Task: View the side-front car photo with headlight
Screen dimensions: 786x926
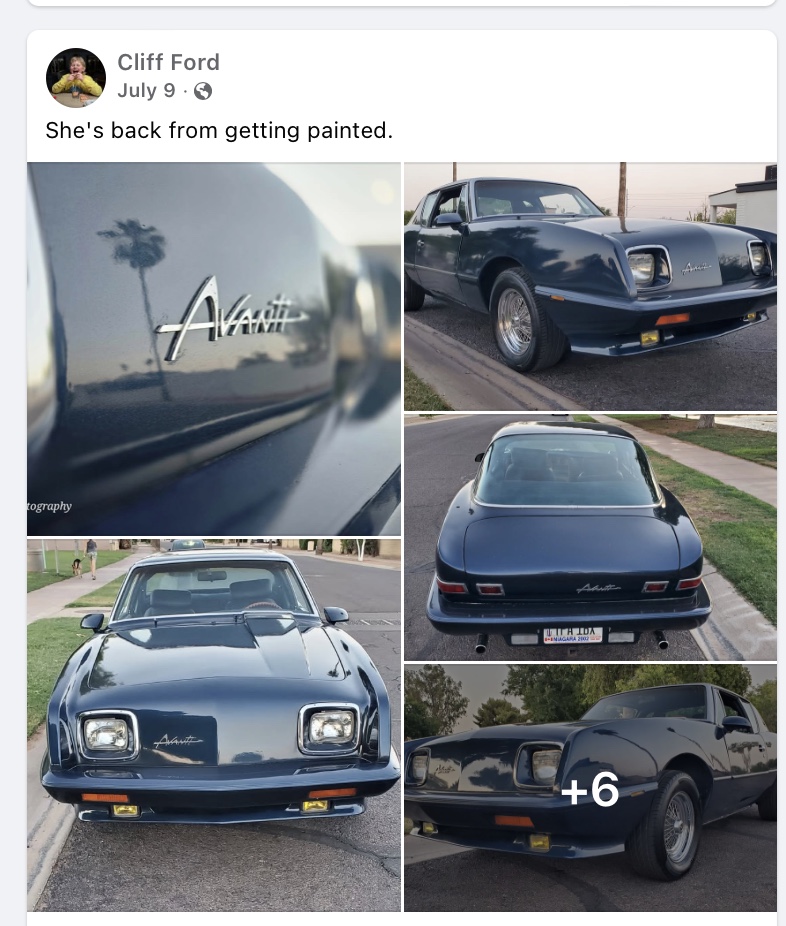Action: point(590,286)
